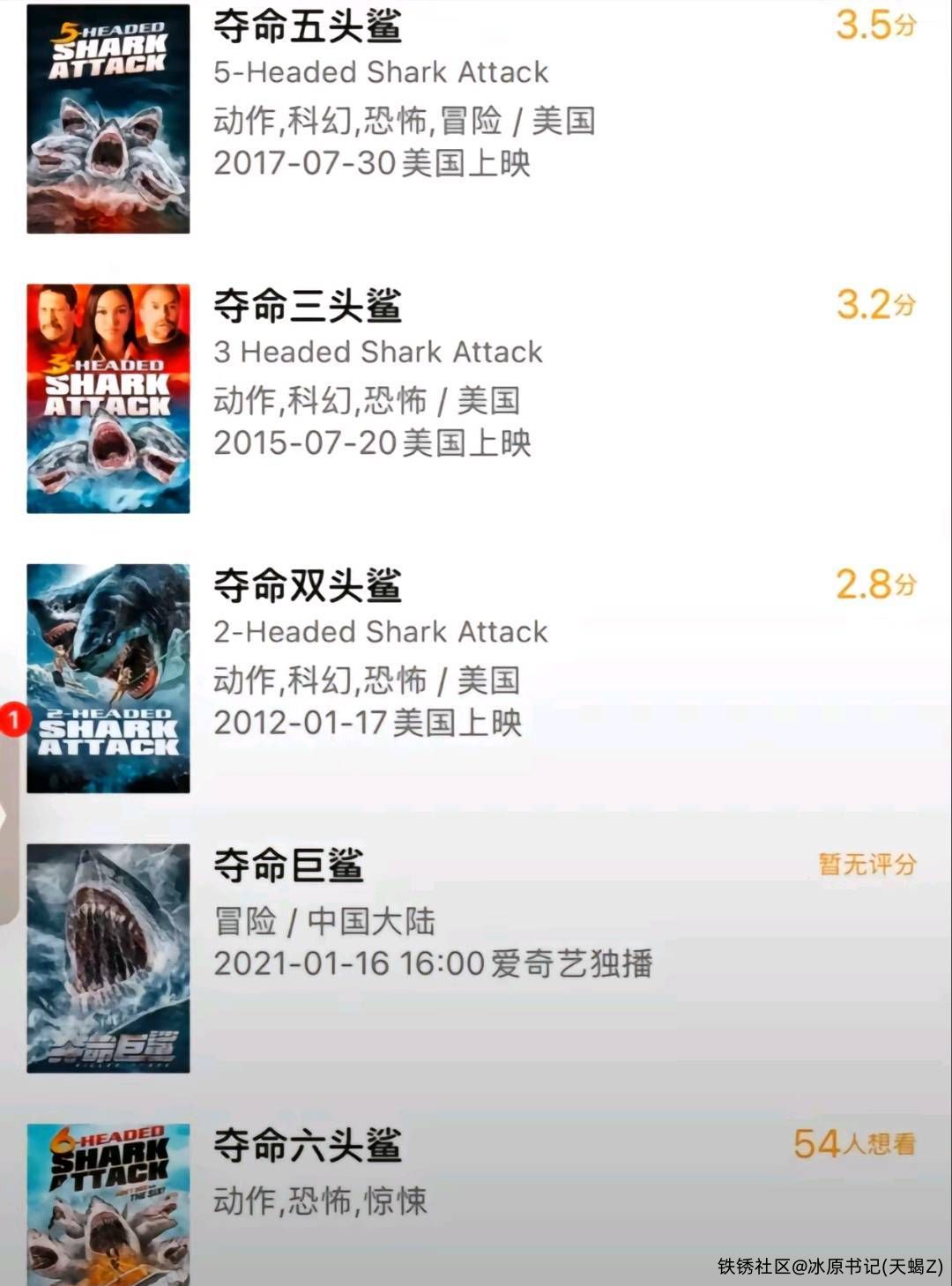
Task: Open the 夺命五头鲨 movie entry
Action: click(307, 26)
